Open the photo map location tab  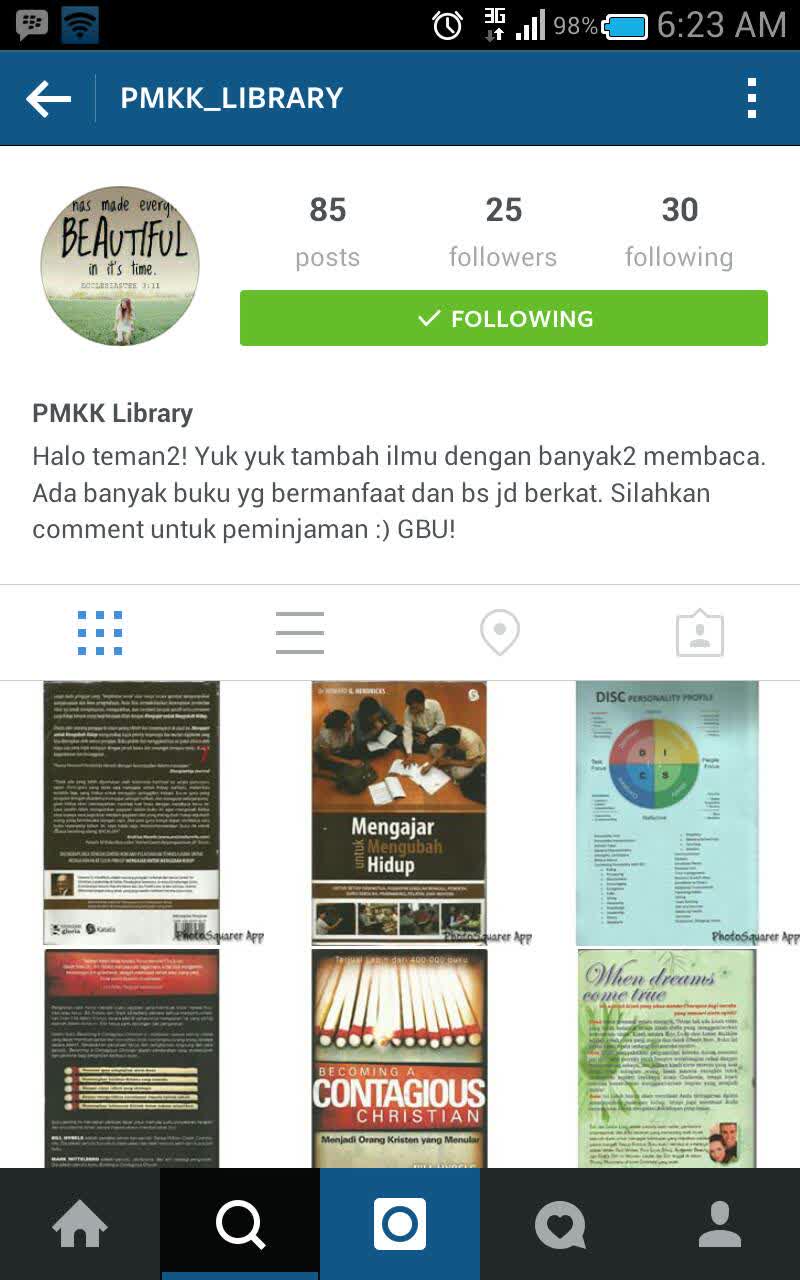[500, 632]
